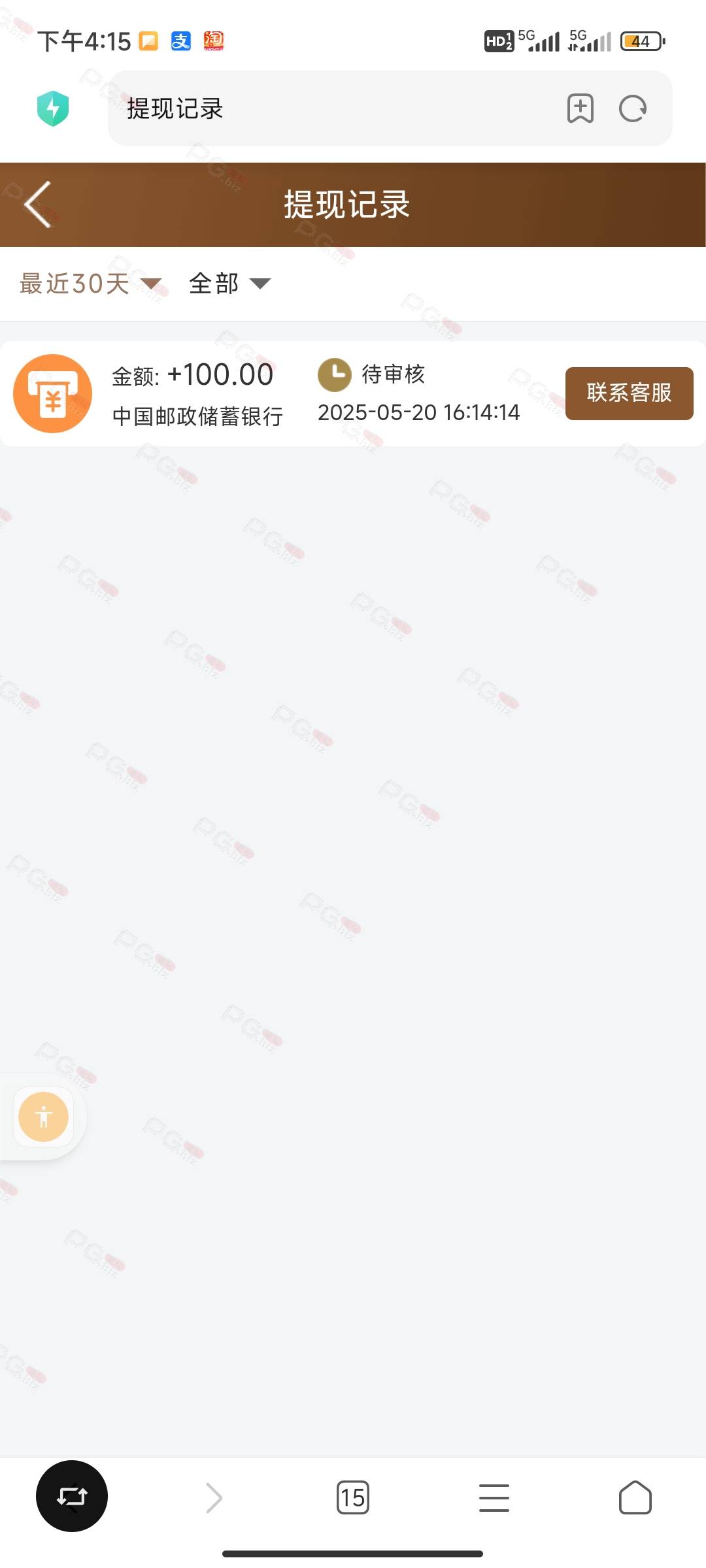
Task: Tap the black switch button in the browser toolbar
Action: (x=72, y=1496)
